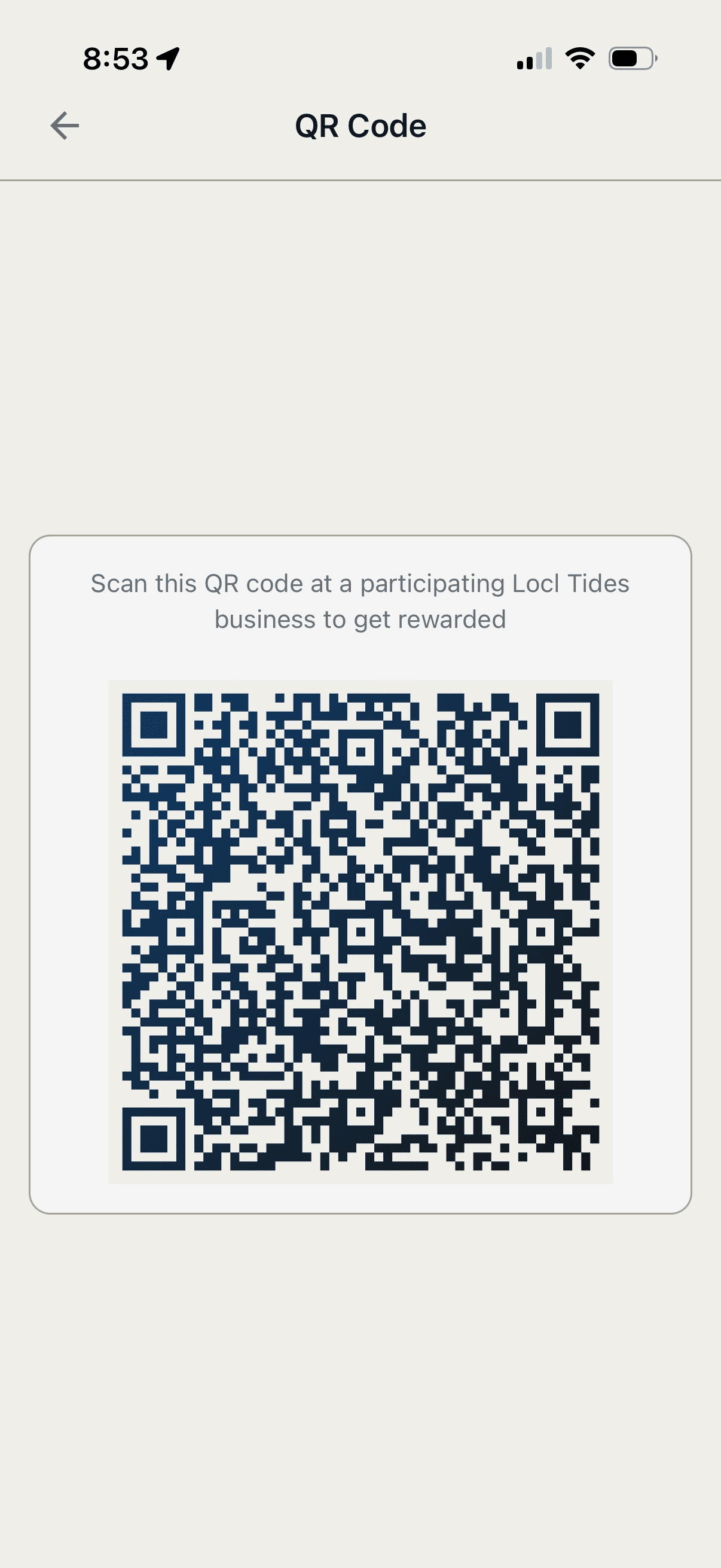Image resolution: width=721 pixels, height=1568 pixels.
Task: Tap the empty area below the QR card
Action: pos(360,1369)
